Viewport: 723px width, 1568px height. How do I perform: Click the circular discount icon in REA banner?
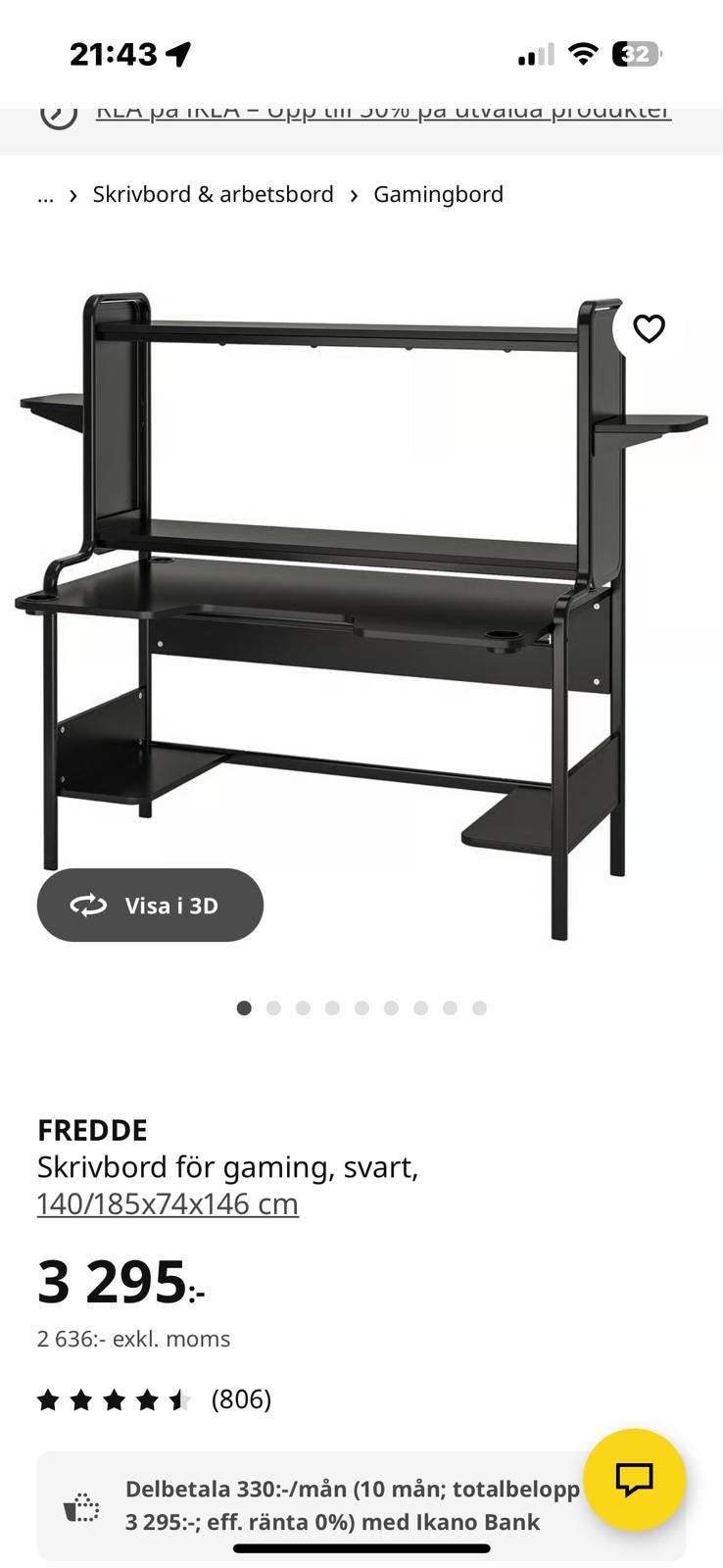[61, 113]
